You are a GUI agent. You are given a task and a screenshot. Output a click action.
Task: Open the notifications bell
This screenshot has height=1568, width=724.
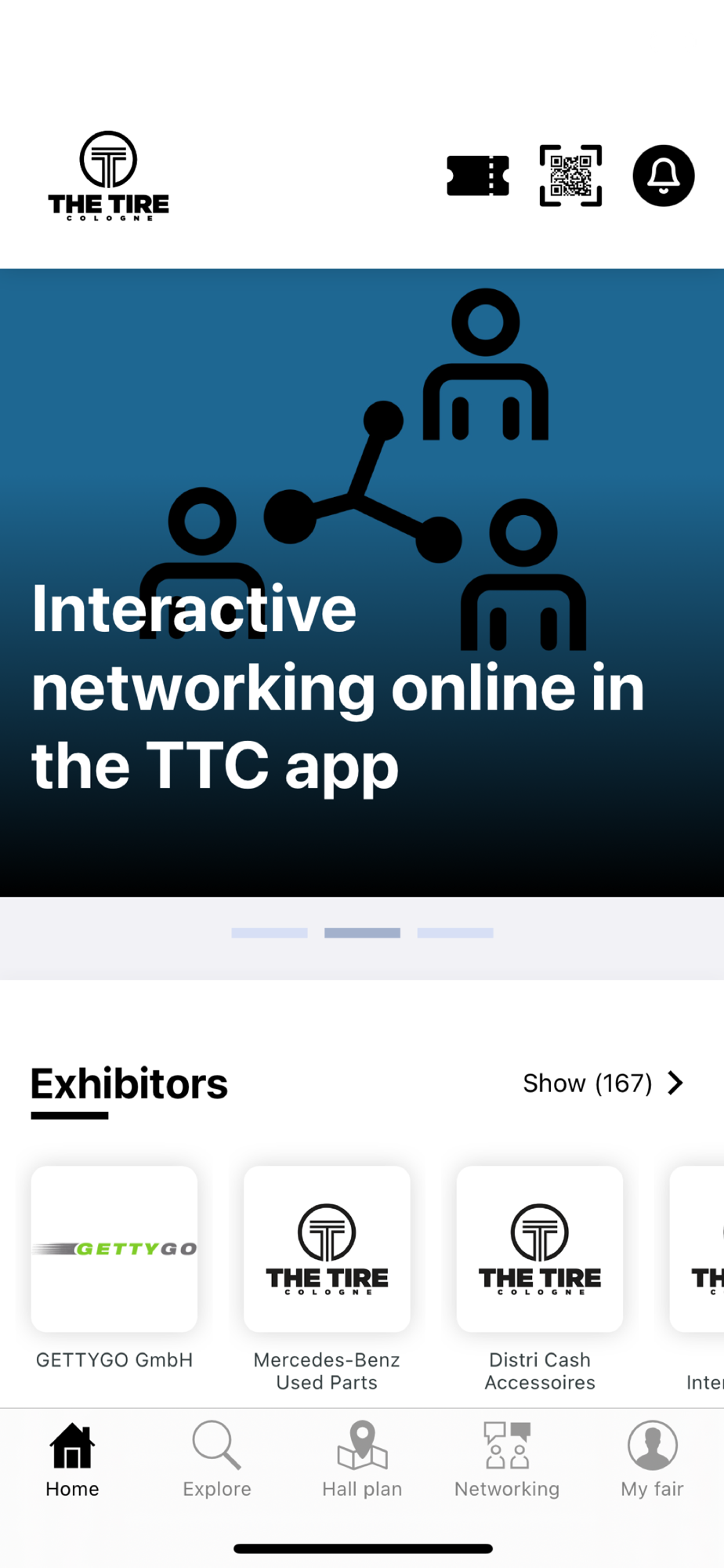(663, 176)
